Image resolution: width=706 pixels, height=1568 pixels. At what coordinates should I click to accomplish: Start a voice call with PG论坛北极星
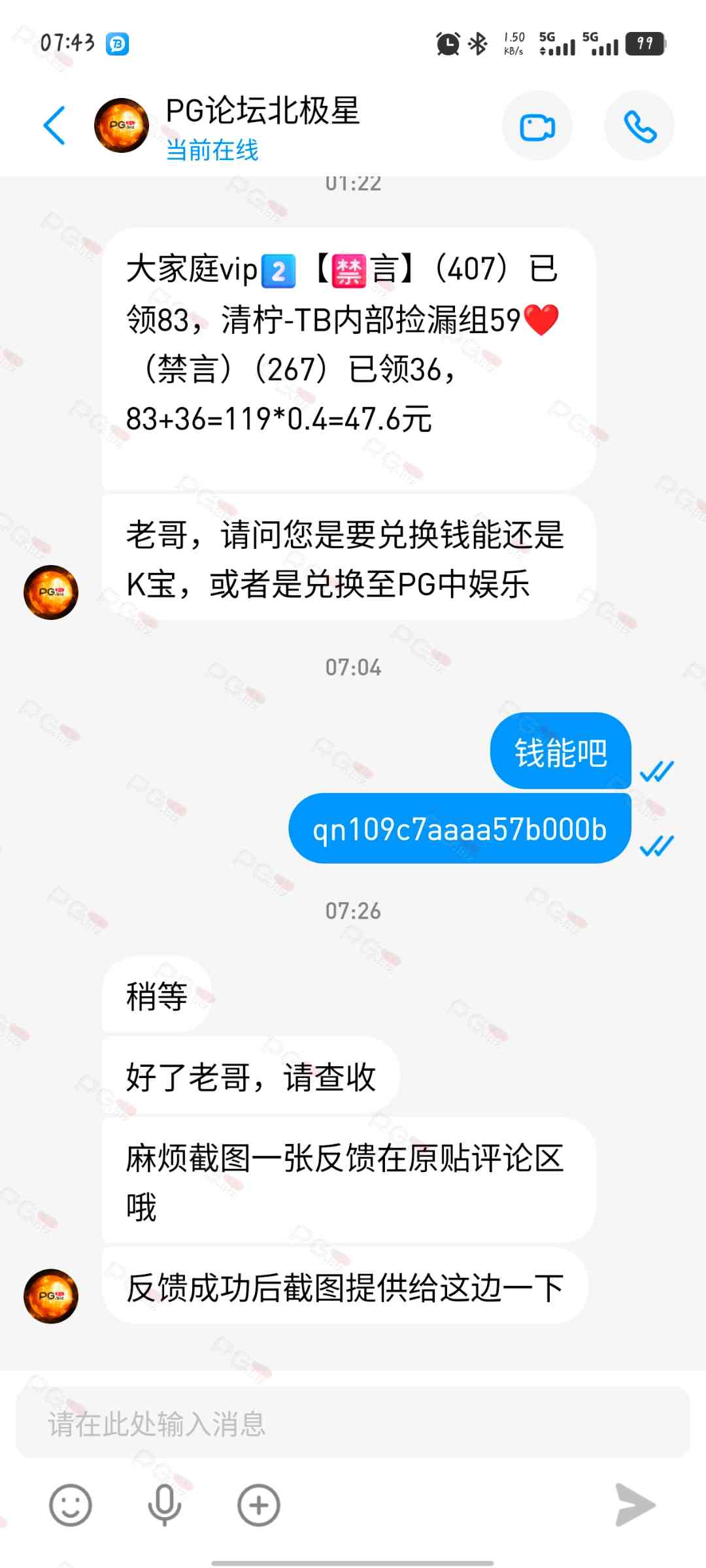[x=639, y=127]
